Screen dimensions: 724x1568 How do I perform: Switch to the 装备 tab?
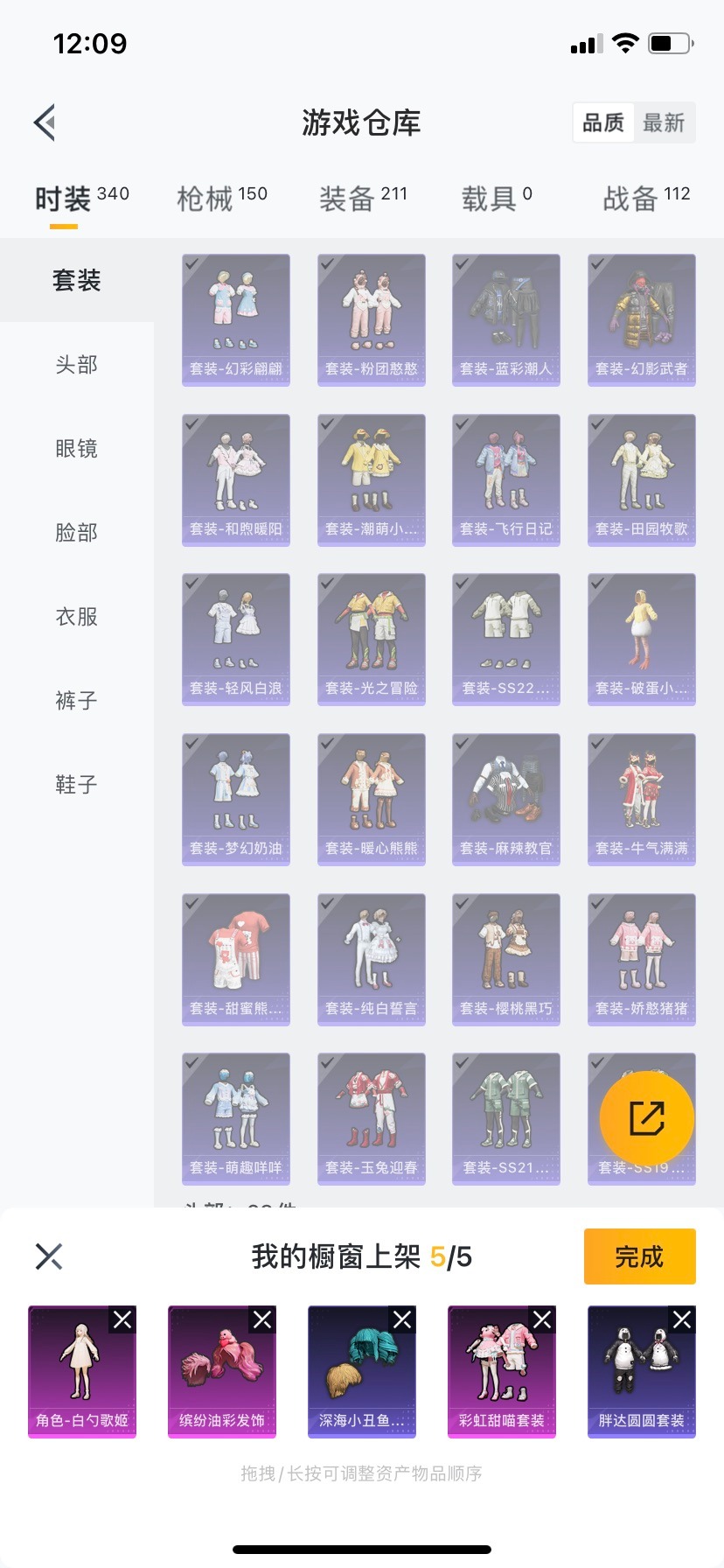click(x=363, y=199)
